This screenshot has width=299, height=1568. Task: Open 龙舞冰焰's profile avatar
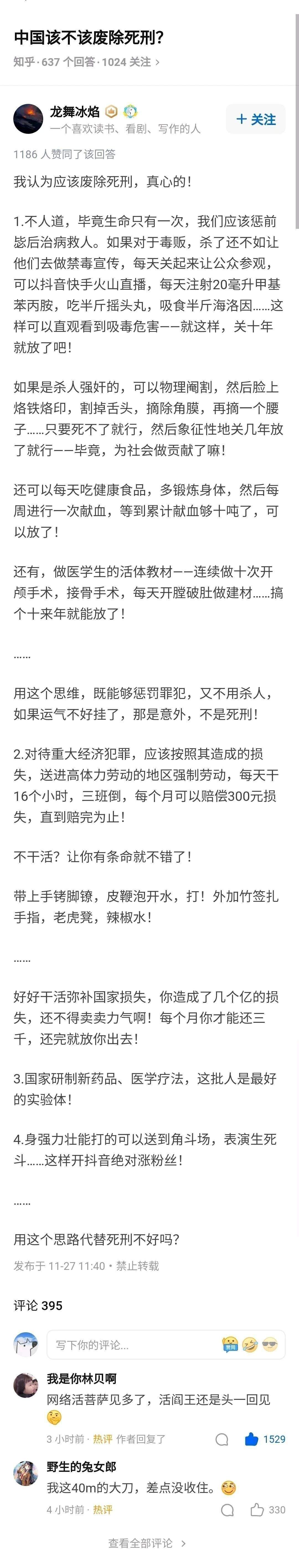pos(28,119)
